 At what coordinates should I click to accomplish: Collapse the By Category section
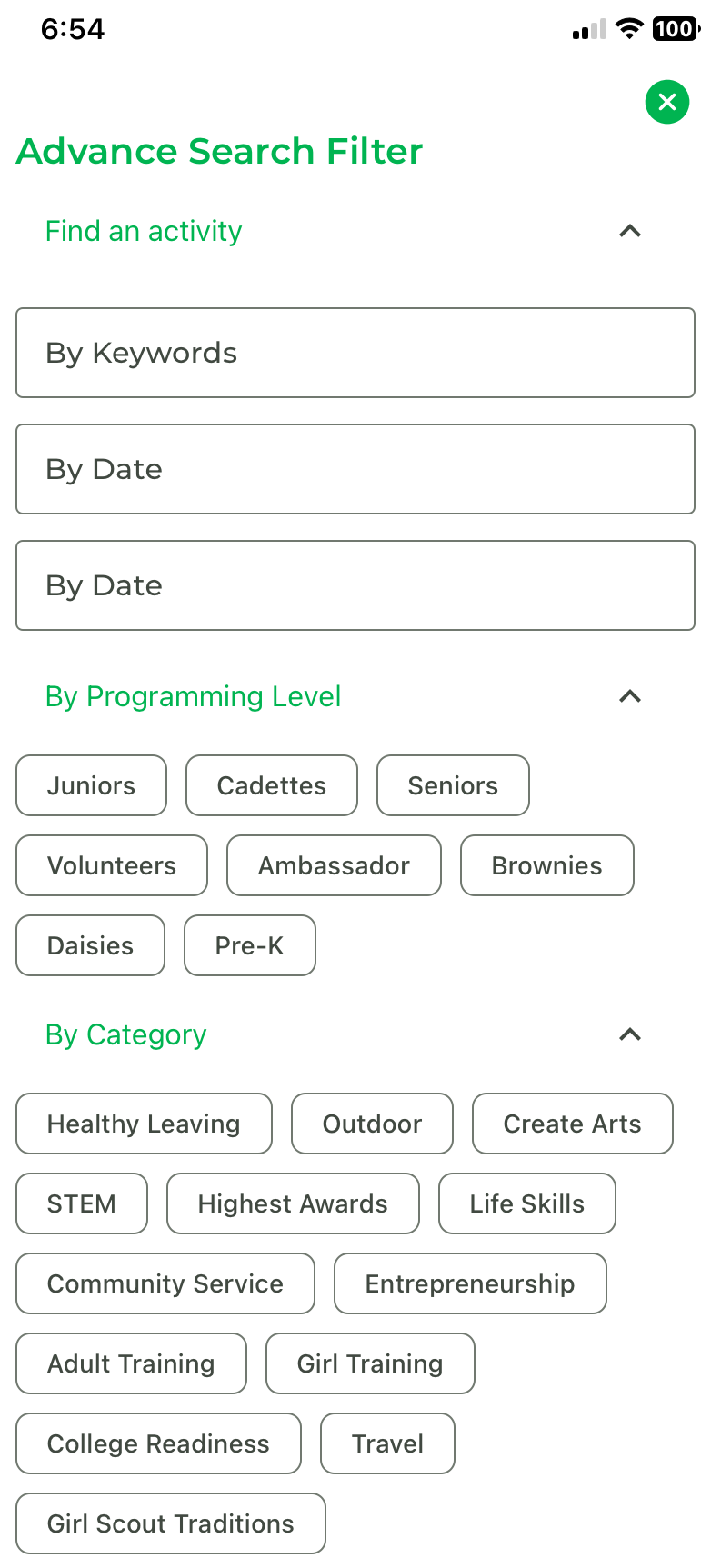click(630, 1034)
